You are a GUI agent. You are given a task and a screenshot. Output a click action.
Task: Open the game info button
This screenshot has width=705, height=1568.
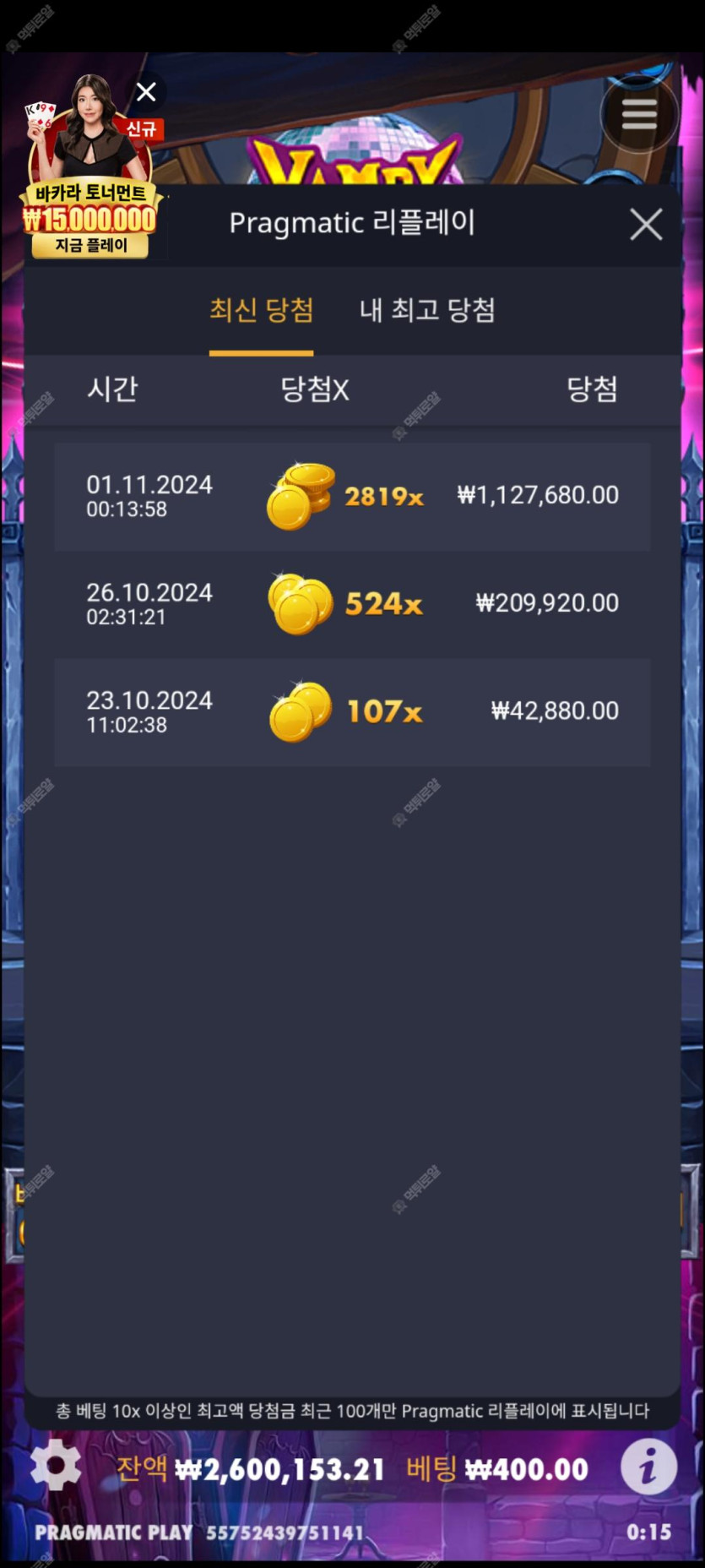tap(648, 1467)
